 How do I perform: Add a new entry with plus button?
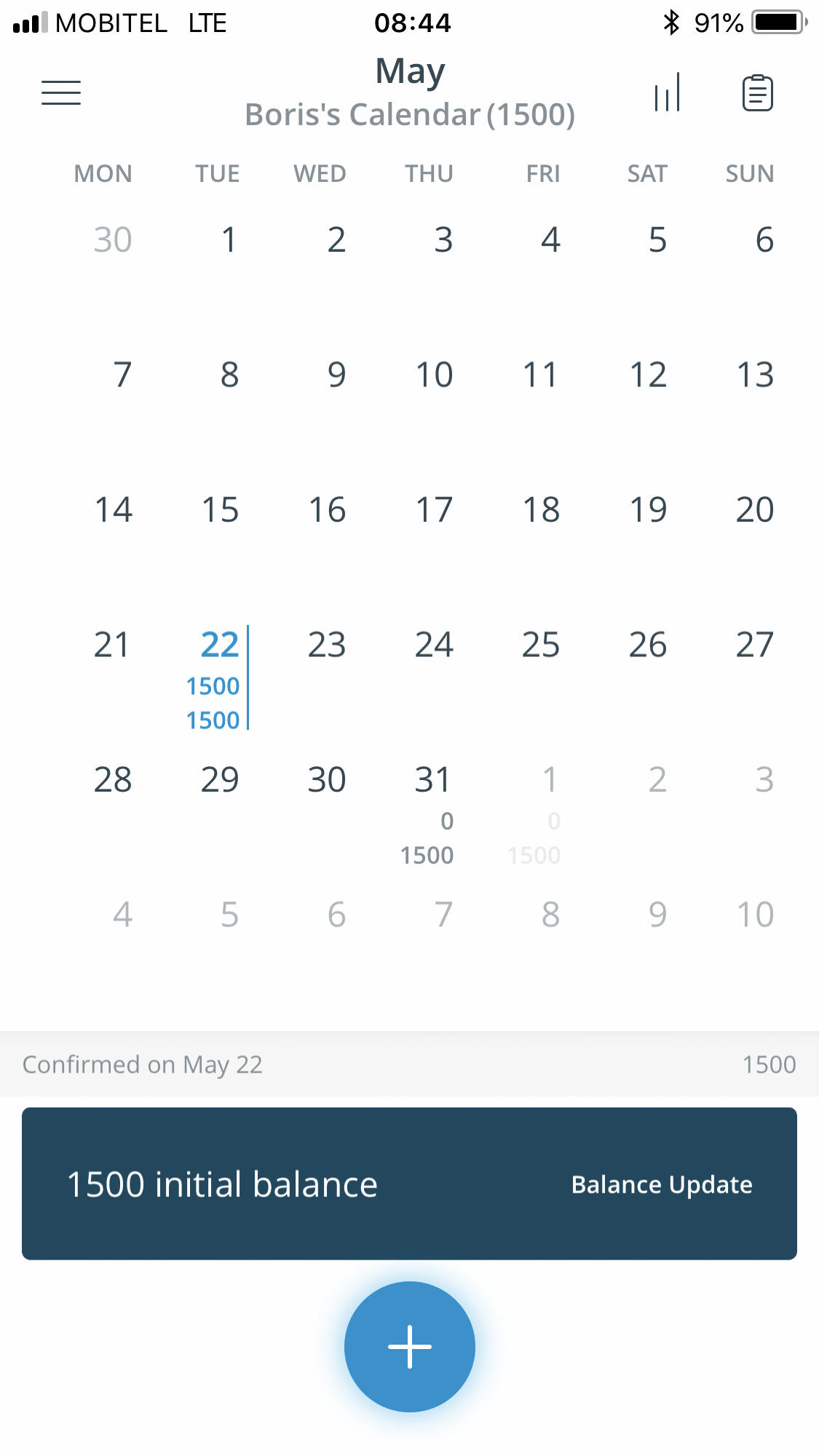410,1346
